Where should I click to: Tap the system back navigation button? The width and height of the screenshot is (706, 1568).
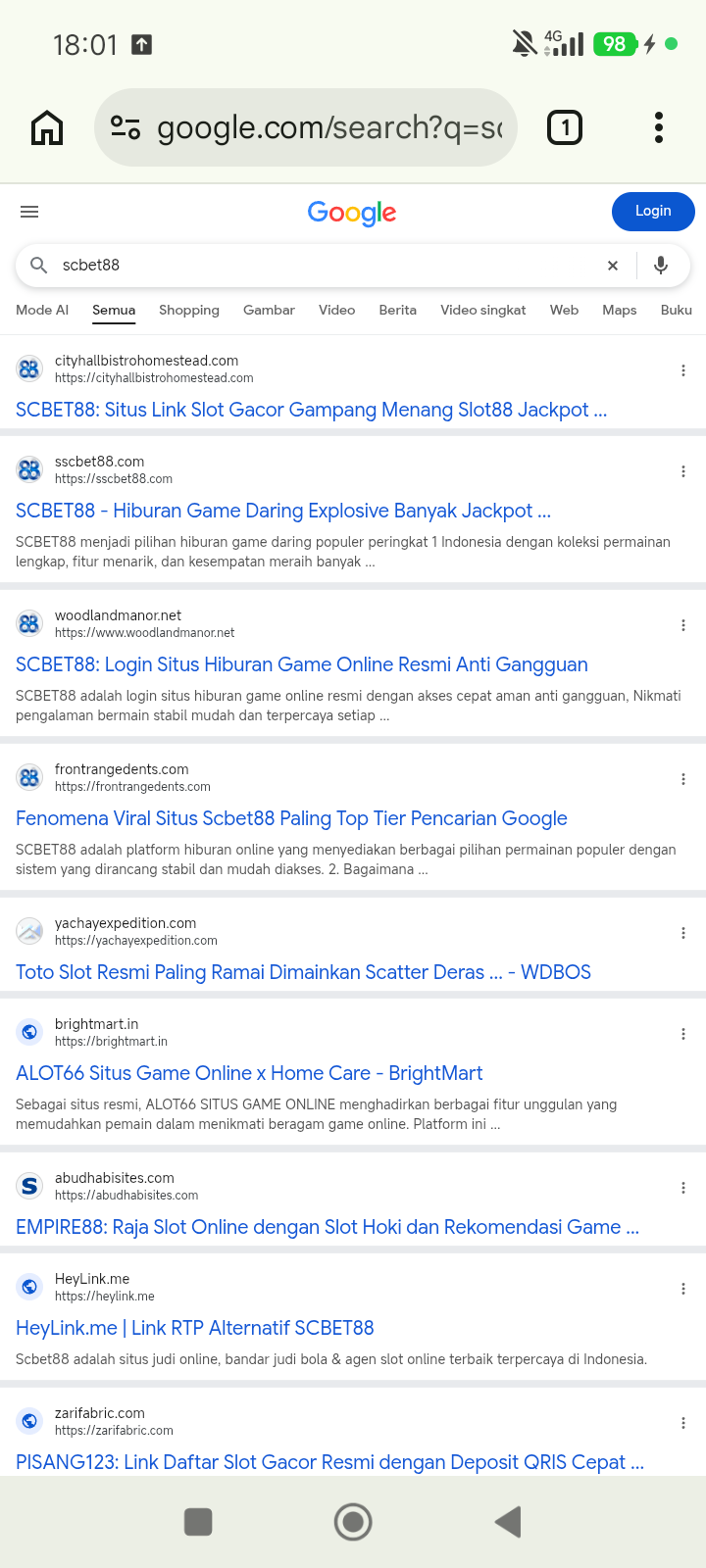click(508, 1522)
